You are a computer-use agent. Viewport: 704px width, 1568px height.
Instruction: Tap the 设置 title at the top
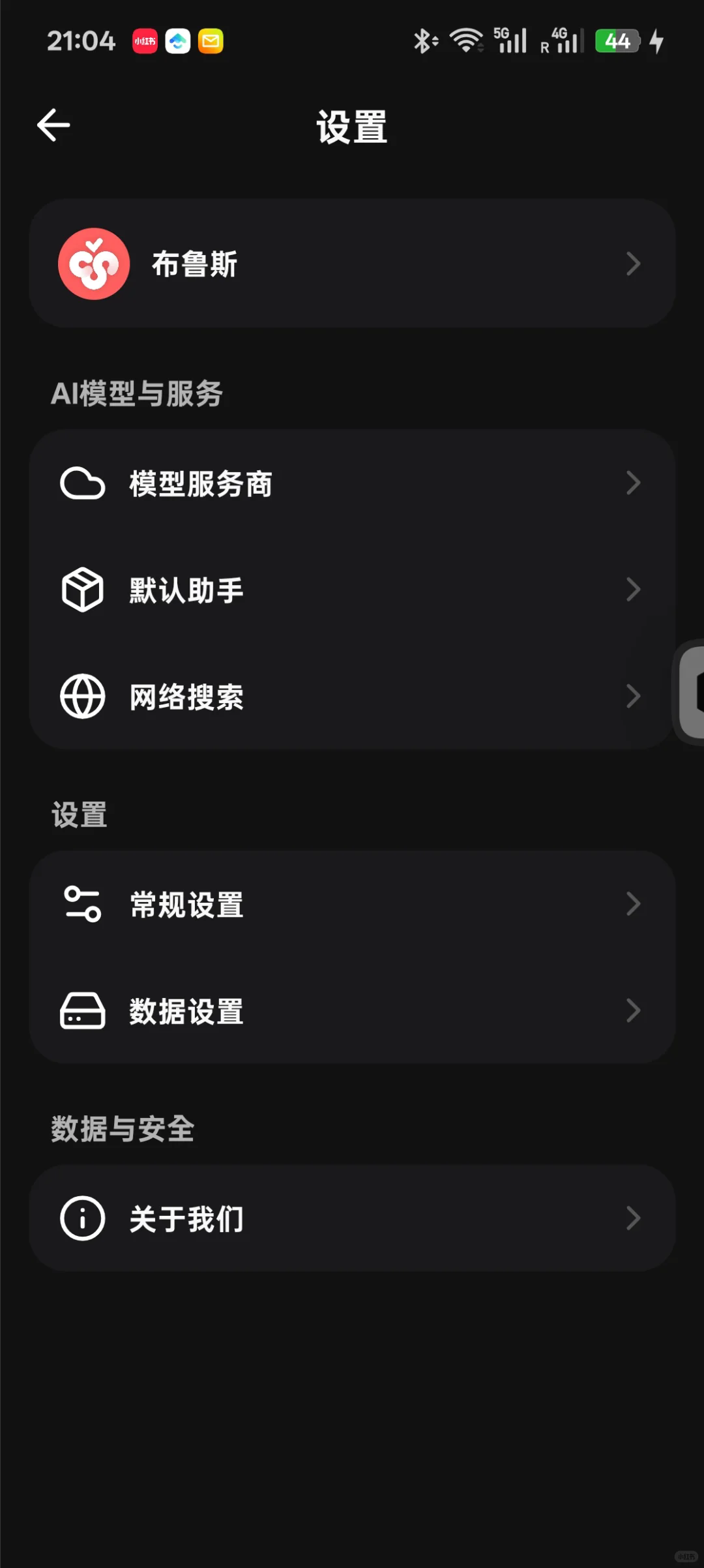[352, 126]
